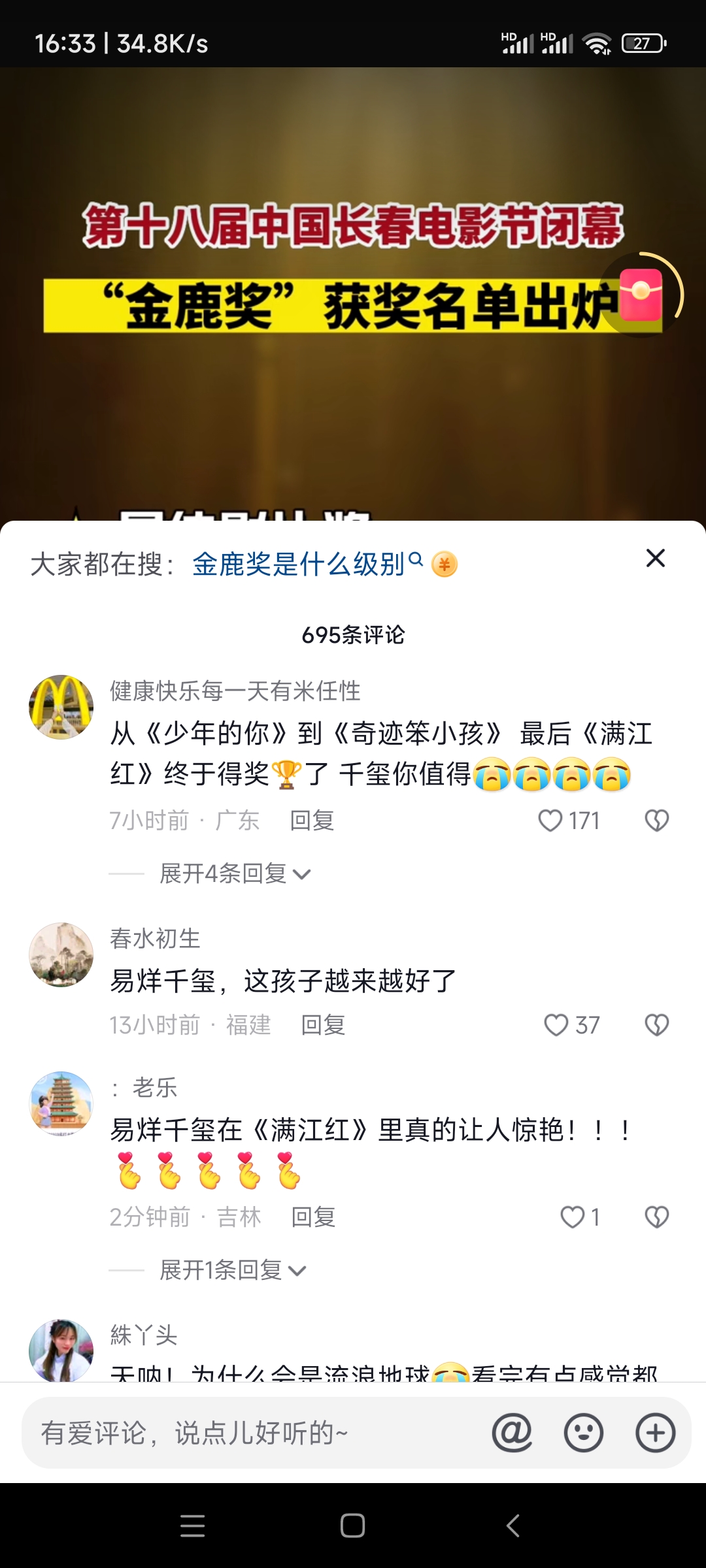Open the emoji picker

(583, 1433)
